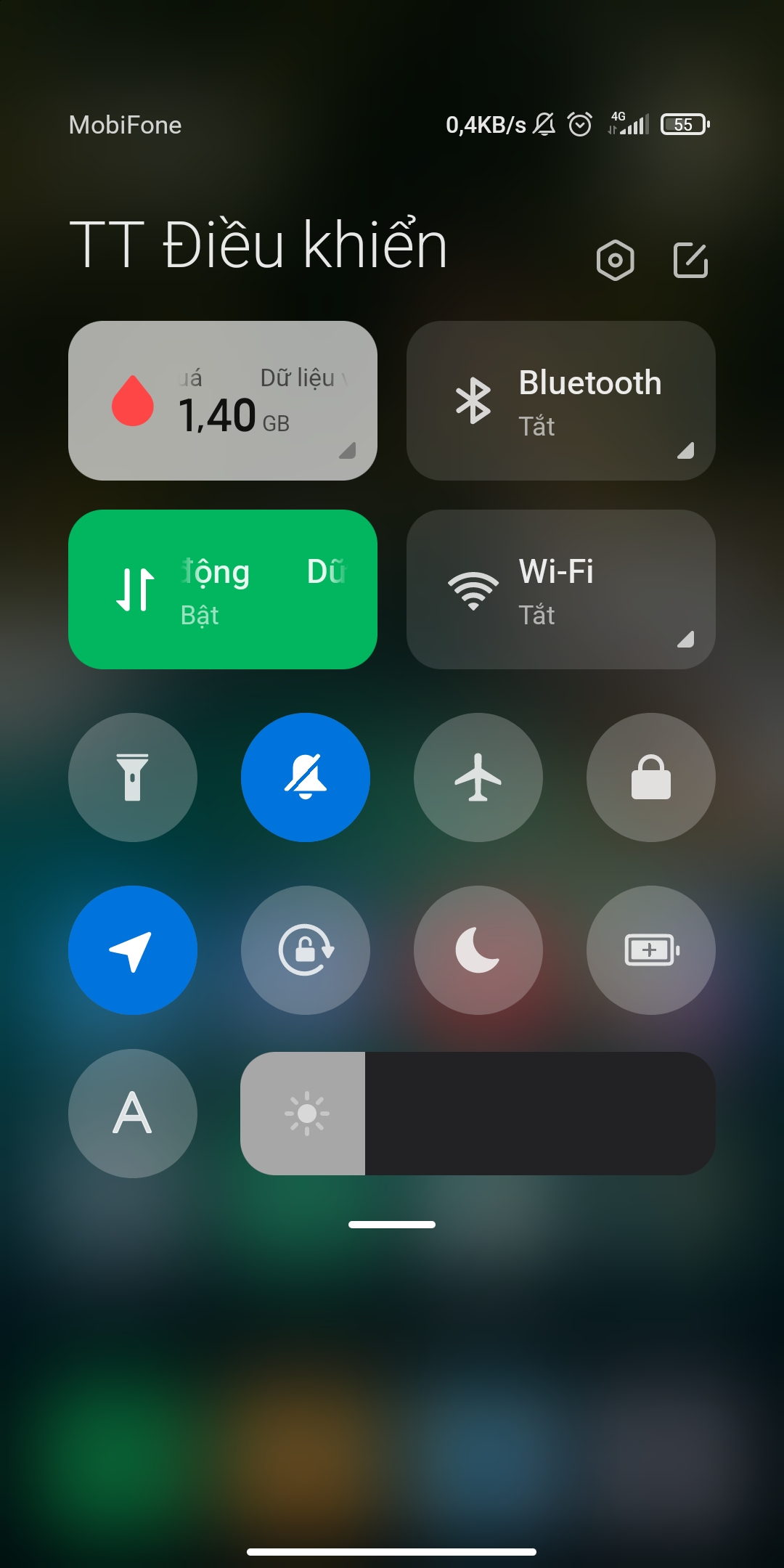Disable the mobile data tile
The height and width of the screenshot is (1568, 784).
[223, 589]
